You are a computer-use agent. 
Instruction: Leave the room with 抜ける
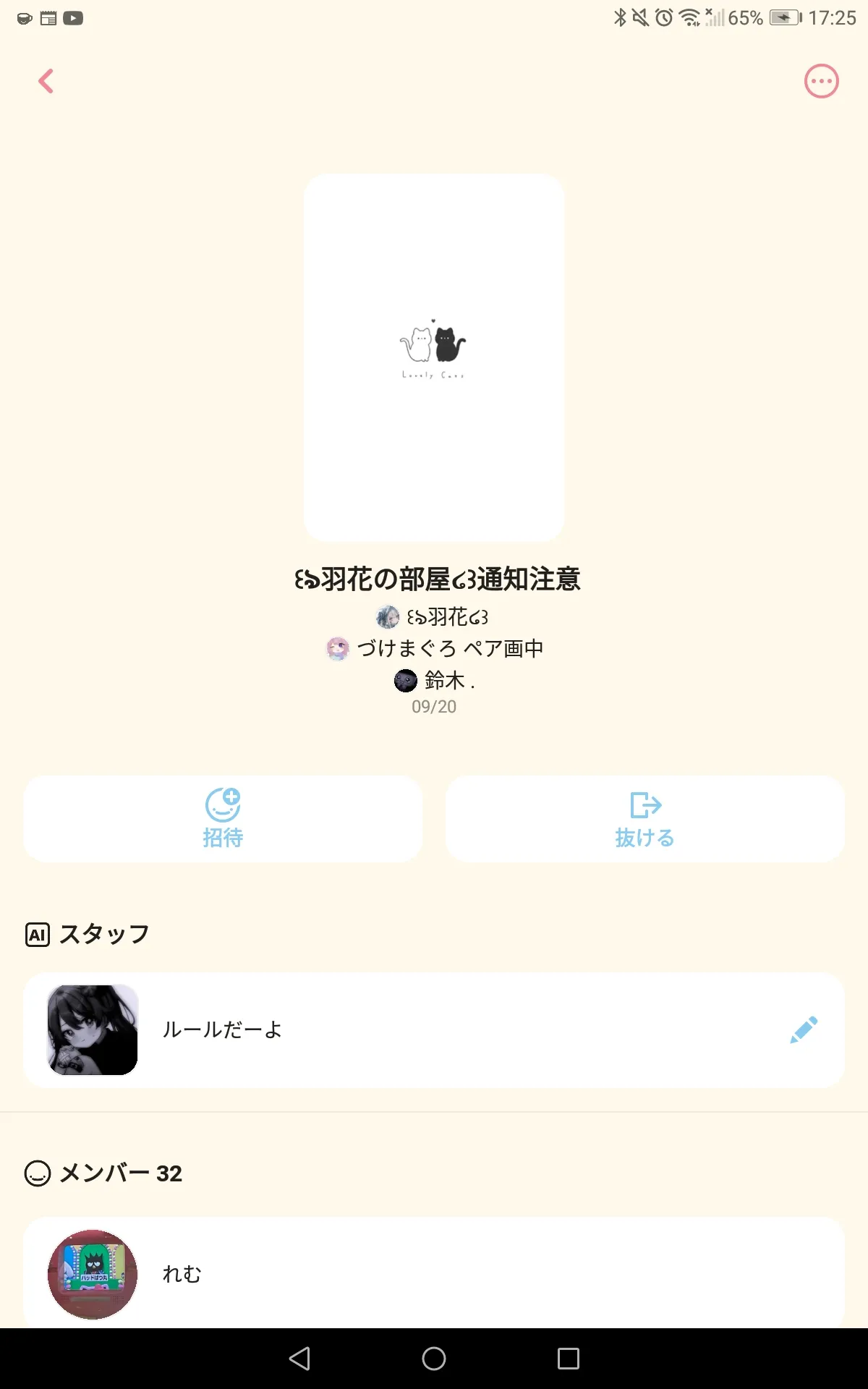[x=644, y=819]
